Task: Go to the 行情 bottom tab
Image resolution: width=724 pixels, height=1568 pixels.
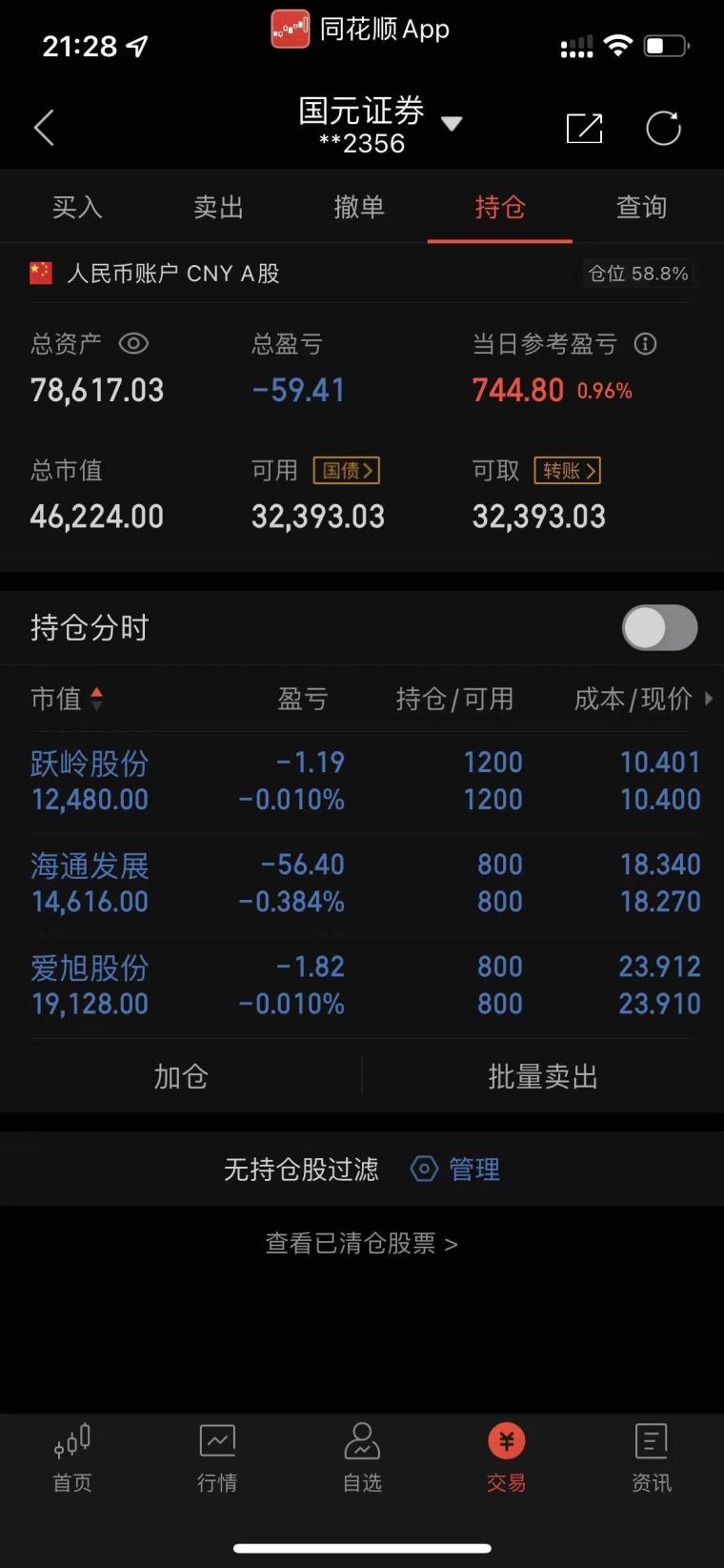Action: (x=217, y=1456)
